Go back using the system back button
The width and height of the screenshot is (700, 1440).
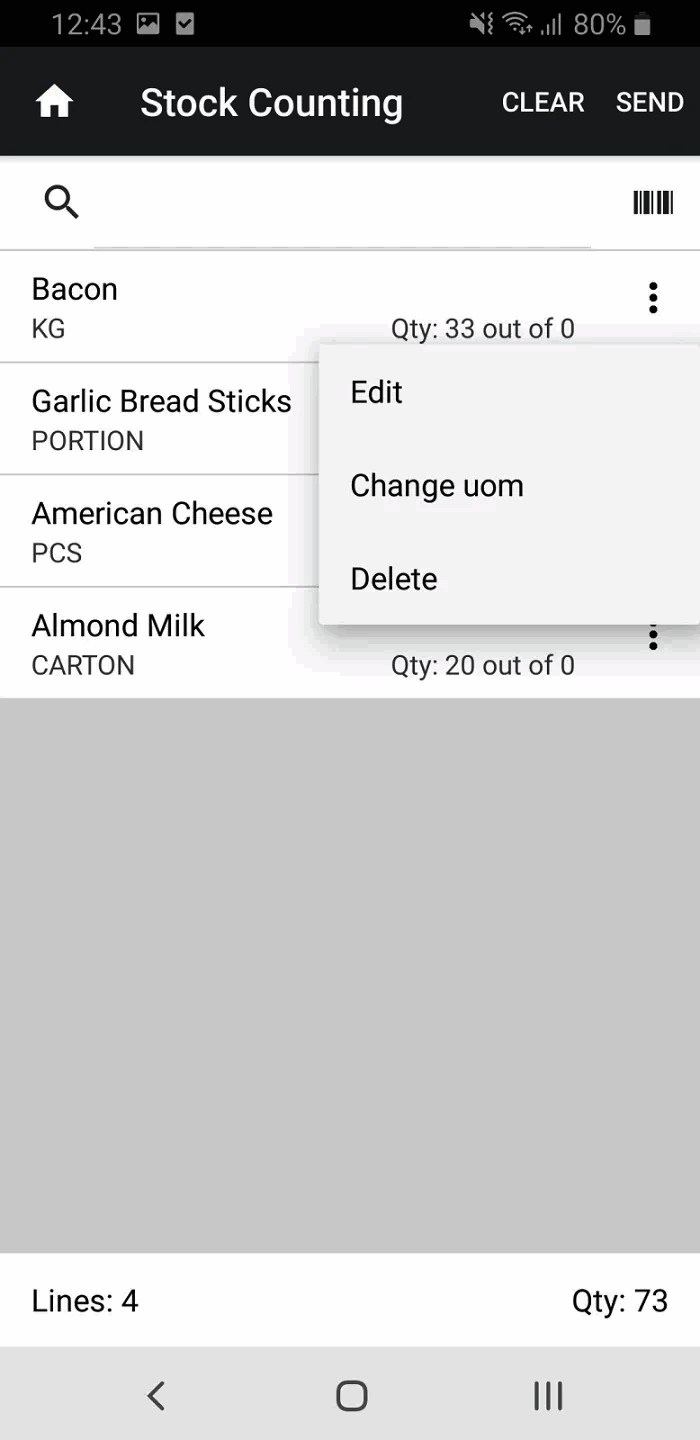click(156, 1395)
